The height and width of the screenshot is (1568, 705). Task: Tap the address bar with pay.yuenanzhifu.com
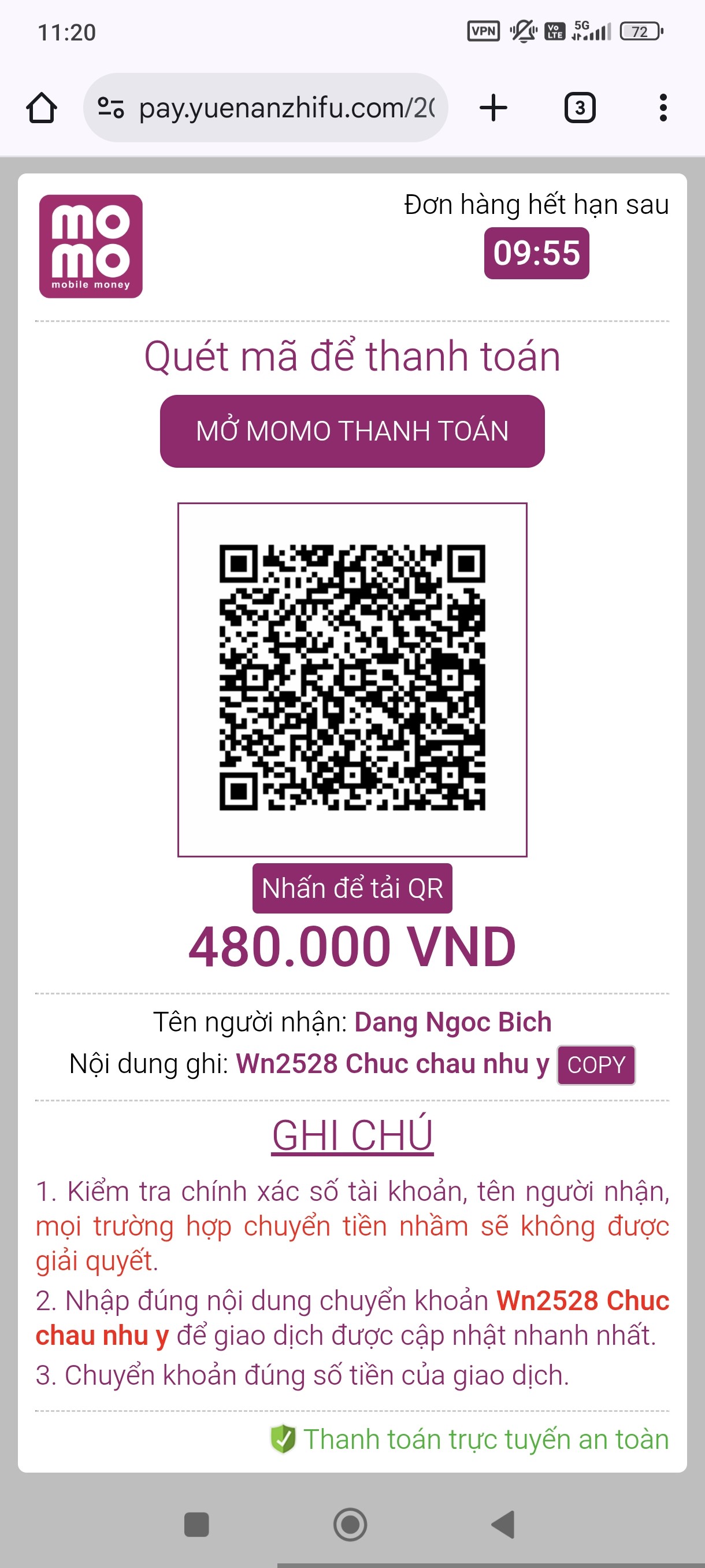click(286, 108)
